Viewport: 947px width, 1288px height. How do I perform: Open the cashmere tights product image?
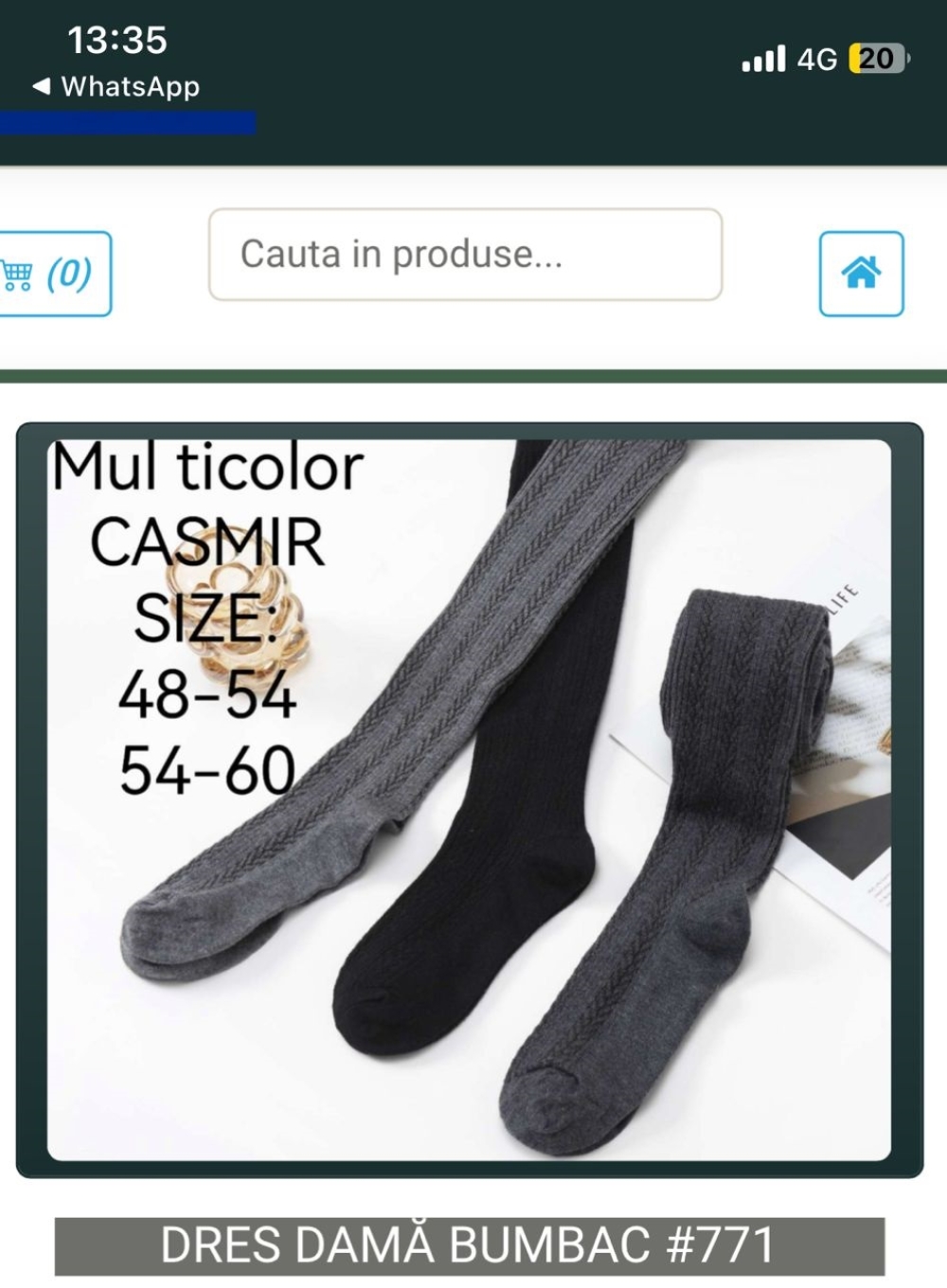point(470,800)
